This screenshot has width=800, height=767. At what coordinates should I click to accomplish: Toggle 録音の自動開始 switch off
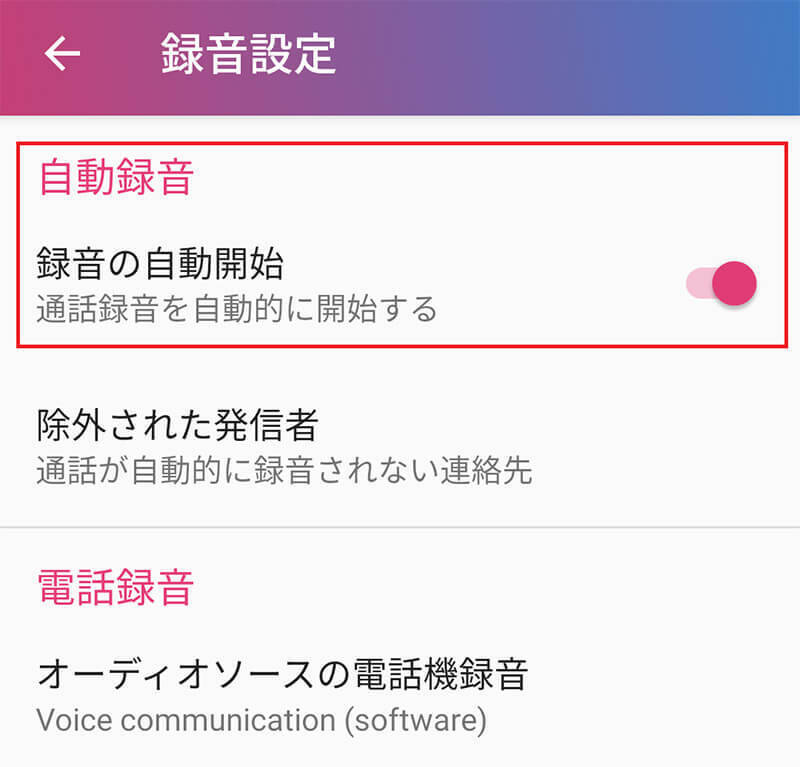pos(722,283)
